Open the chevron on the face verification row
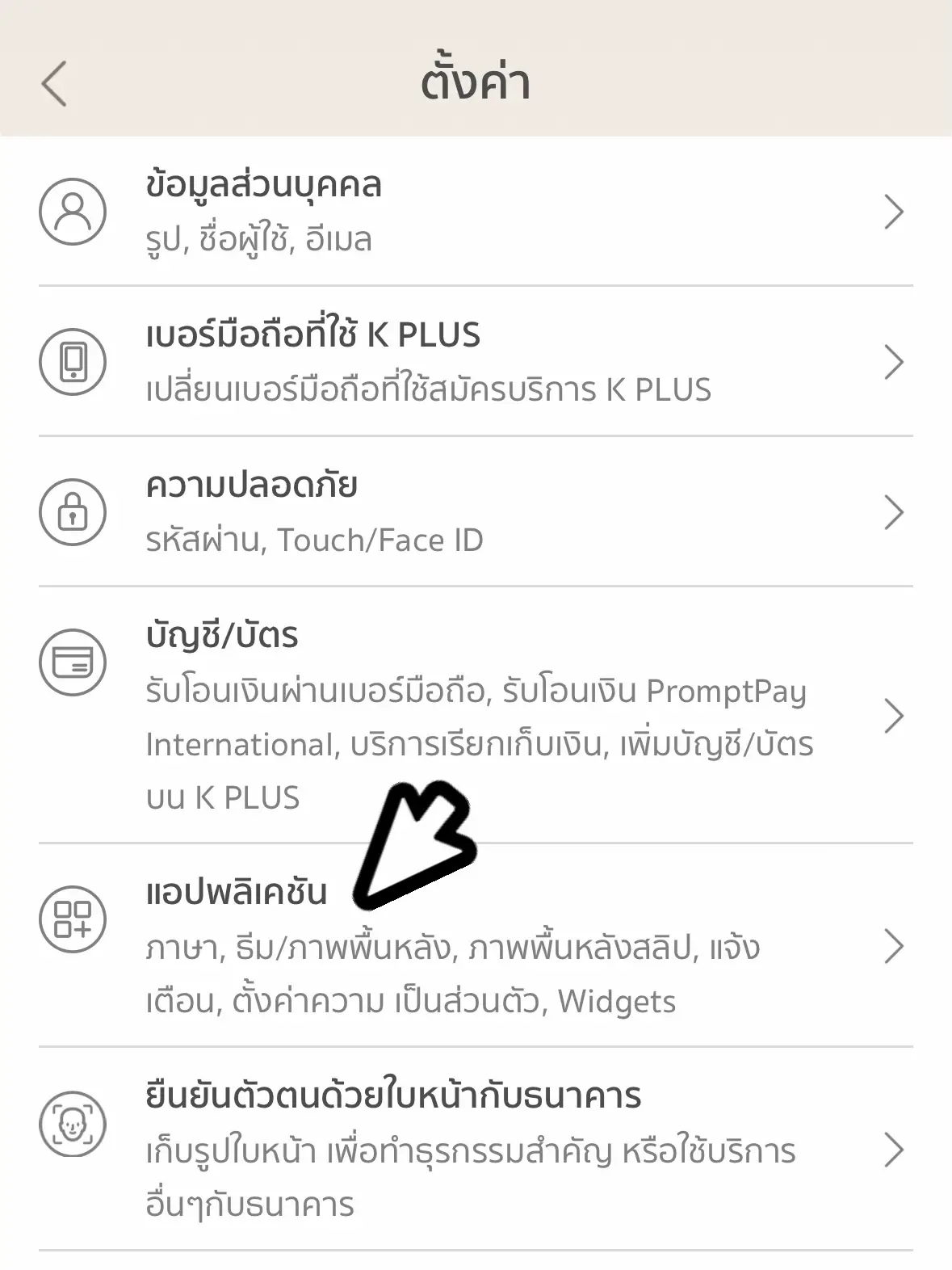 coord(895,1147)
